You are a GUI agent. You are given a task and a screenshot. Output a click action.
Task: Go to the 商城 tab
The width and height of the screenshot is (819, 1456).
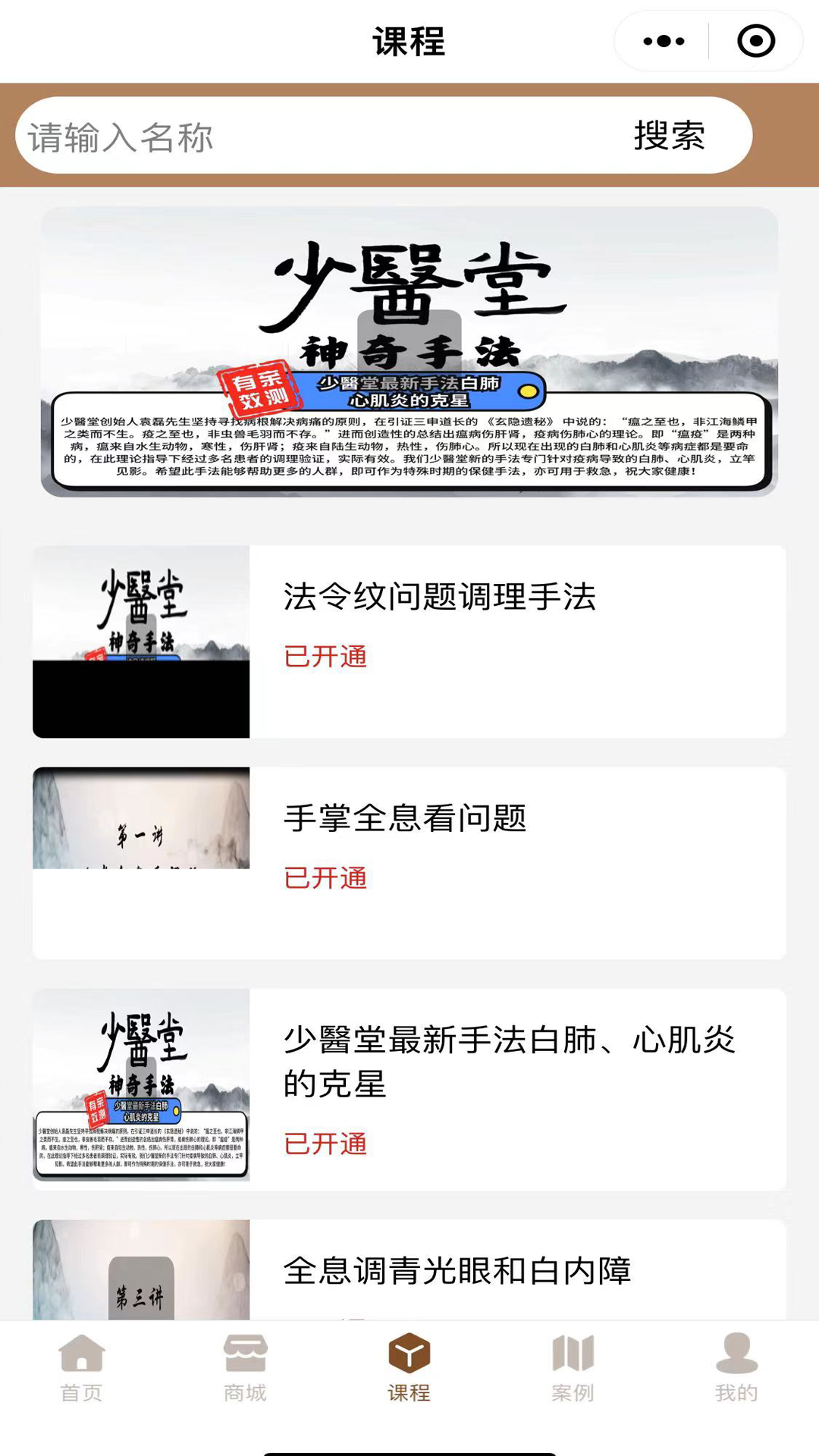click(x=245, y=1368)
